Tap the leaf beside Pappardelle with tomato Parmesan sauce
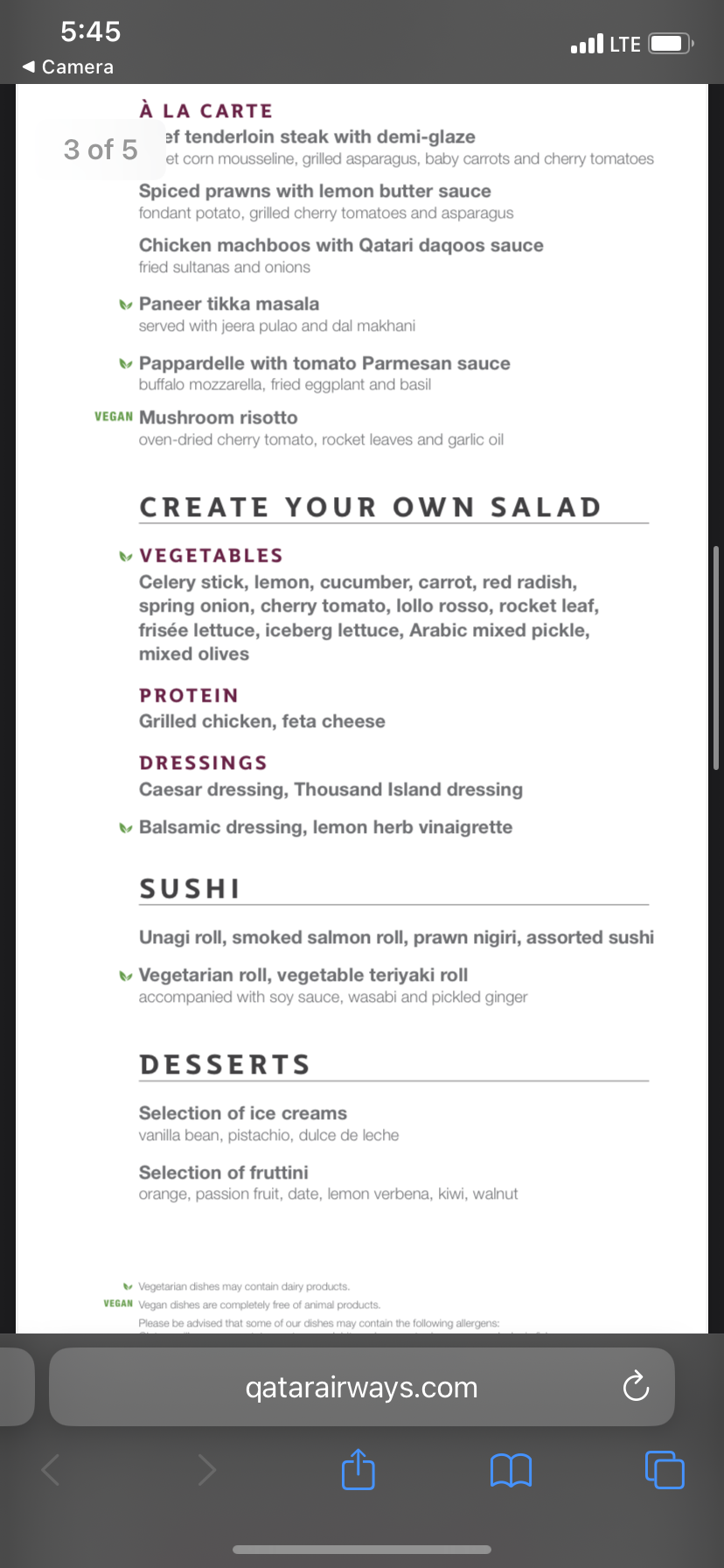724x1568 pixels. click(x=126, y=362)
